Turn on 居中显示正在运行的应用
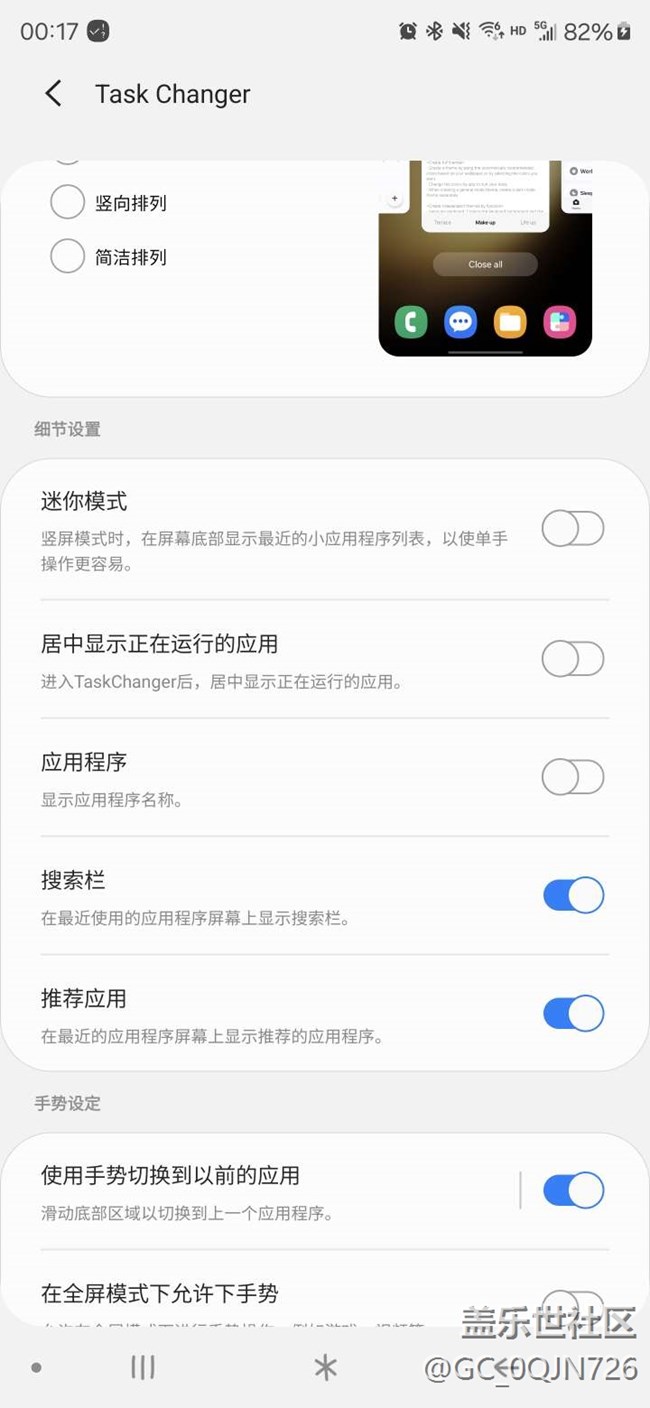 (573, 659)
